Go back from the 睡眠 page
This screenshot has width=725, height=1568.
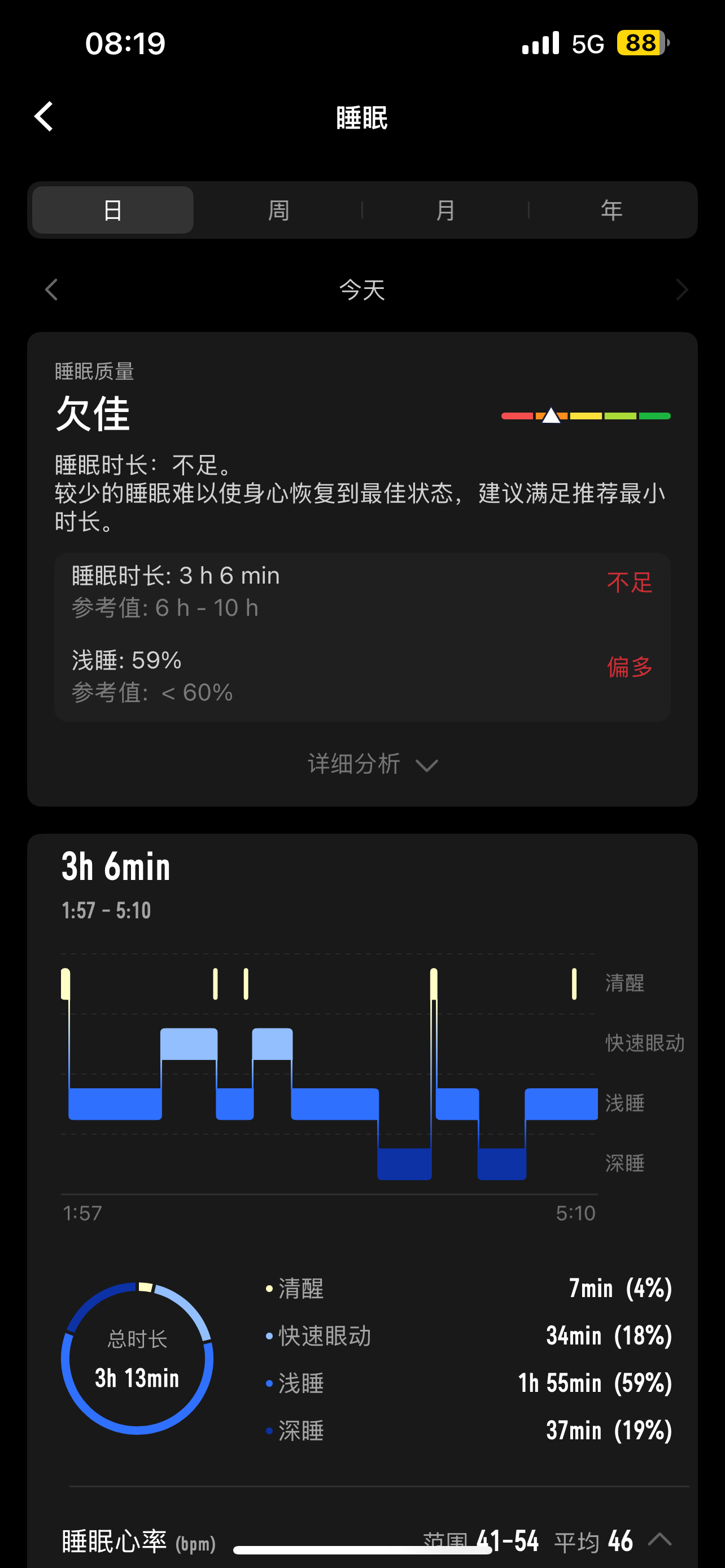click(44, 116)
